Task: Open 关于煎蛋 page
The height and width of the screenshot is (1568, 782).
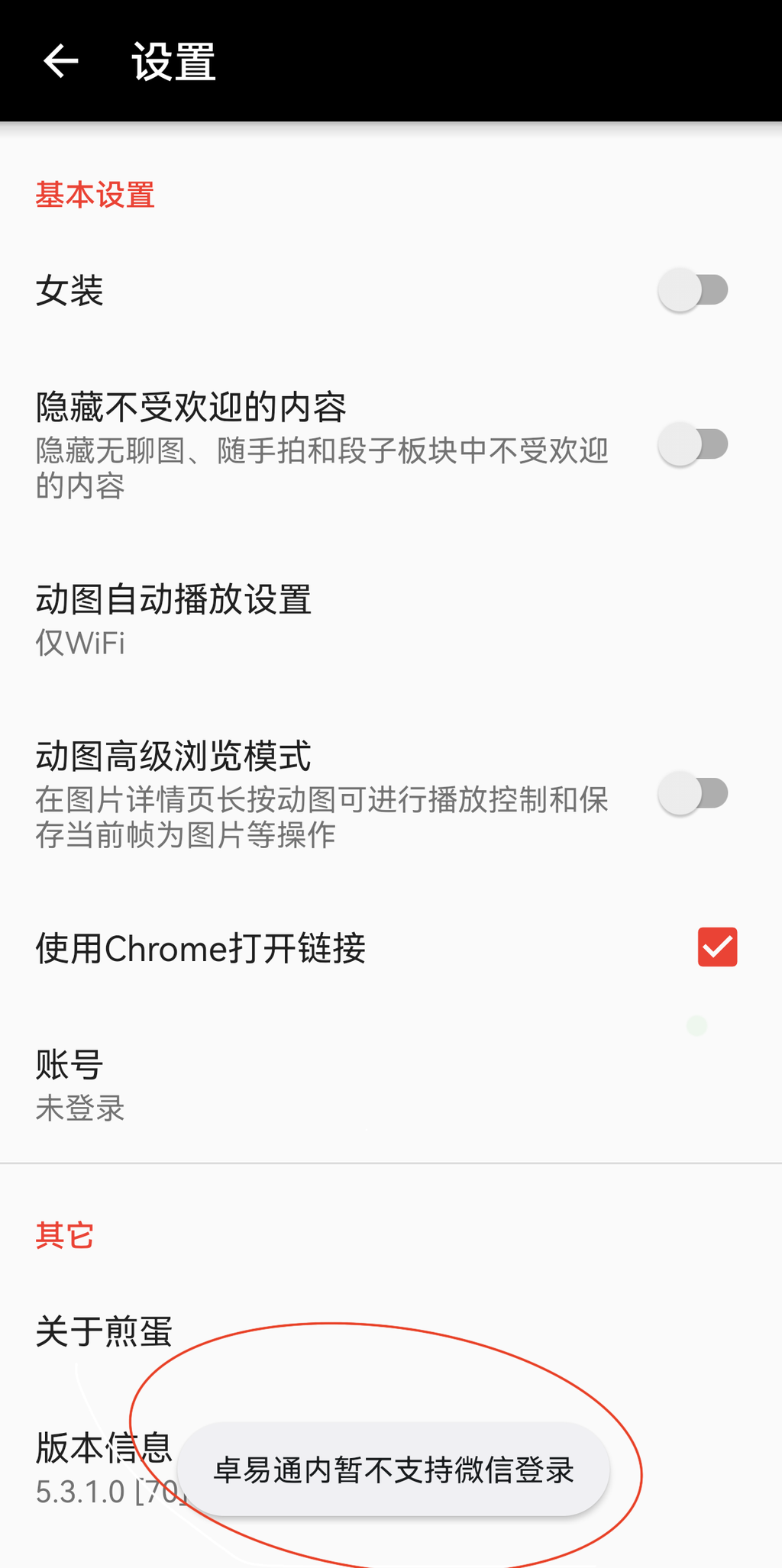Action: point(105,1331)
